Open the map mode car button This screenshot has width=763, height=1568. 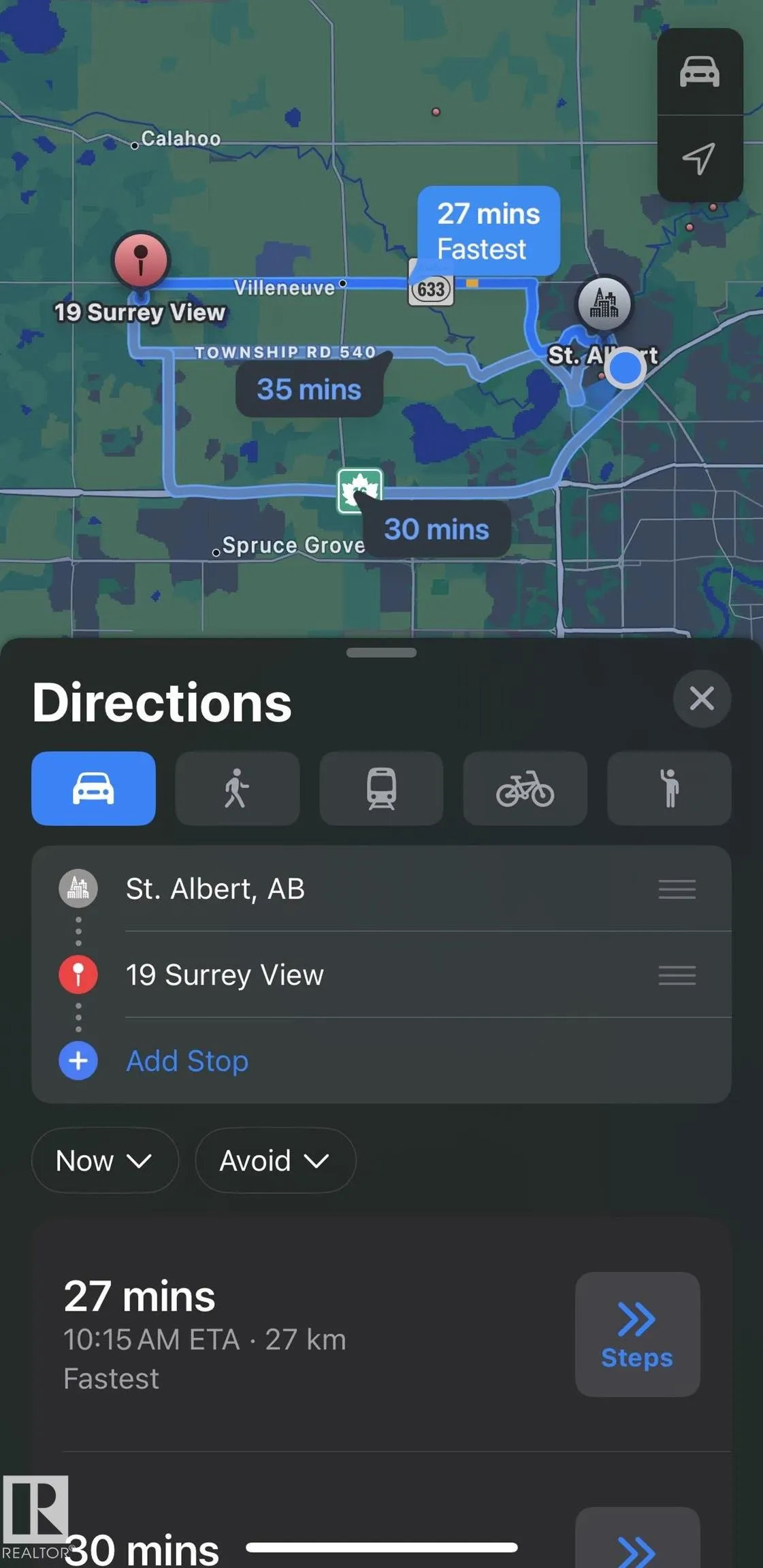tap(699, 71)
